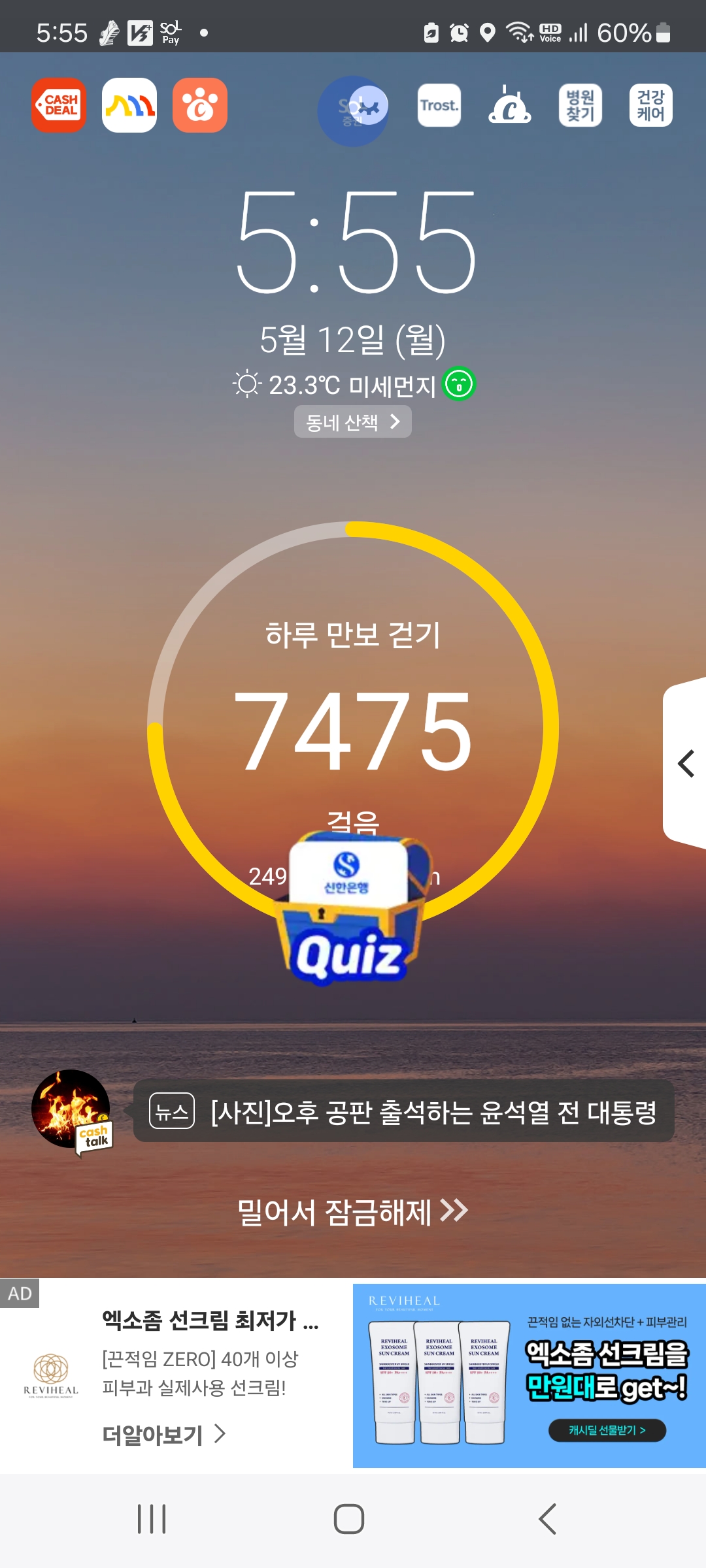The height and width of the screenshot is (1568, 706).
Task: Open the REVIHEAL sun cream banner image
Action: [x=529, y=1376]
